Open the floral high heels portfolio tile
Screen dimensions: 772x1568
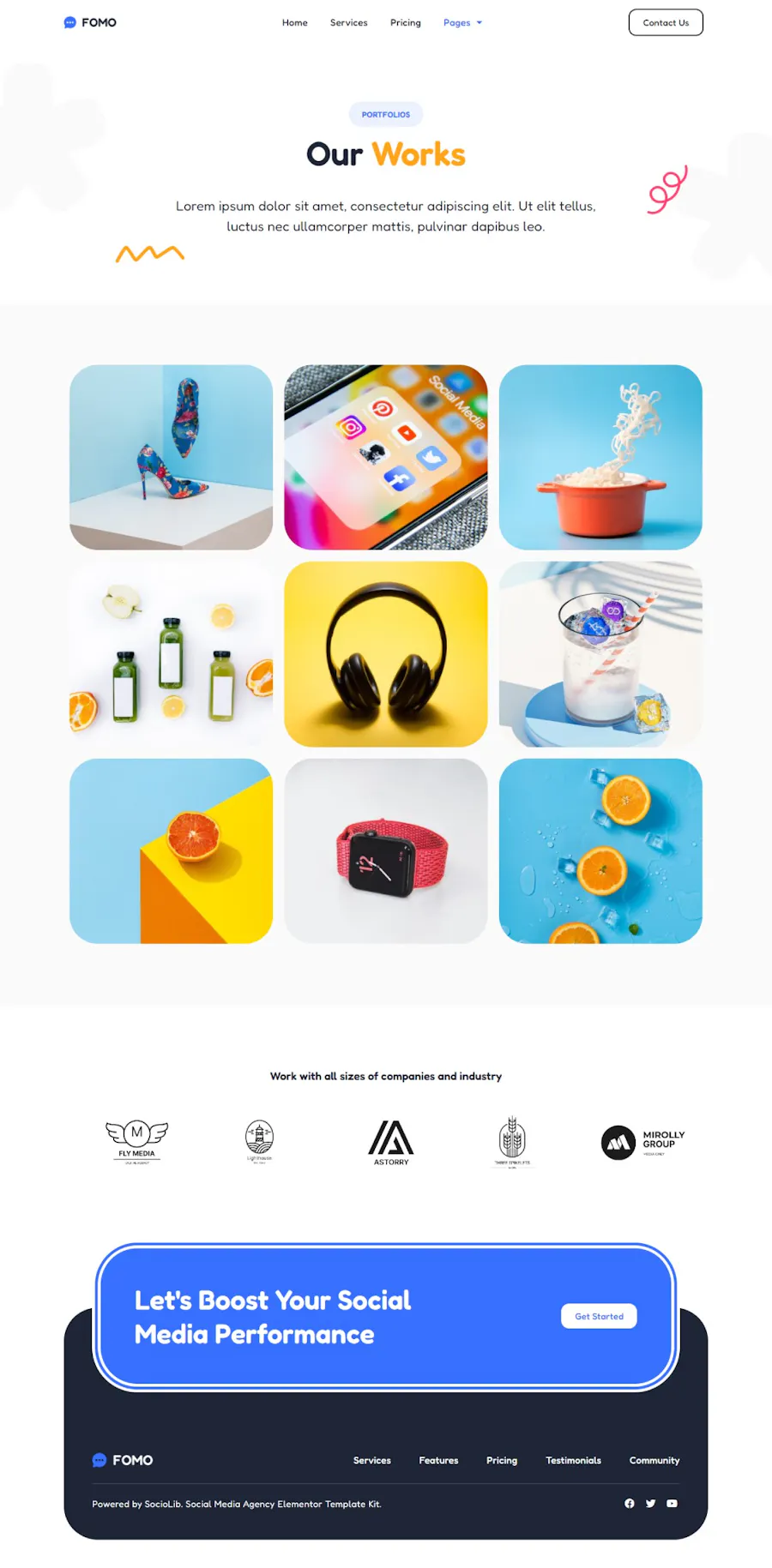click(171, 457)
